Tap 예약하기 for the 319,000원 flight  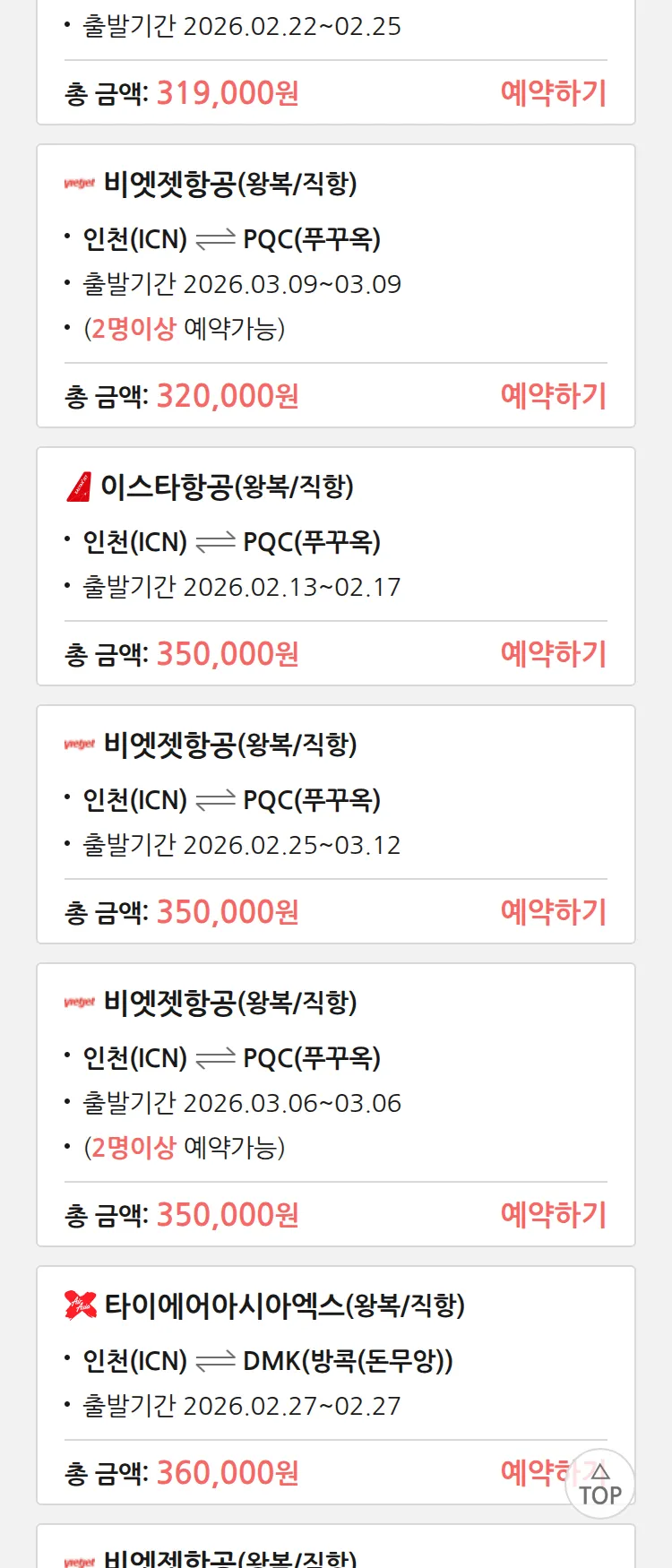point(553,93)
